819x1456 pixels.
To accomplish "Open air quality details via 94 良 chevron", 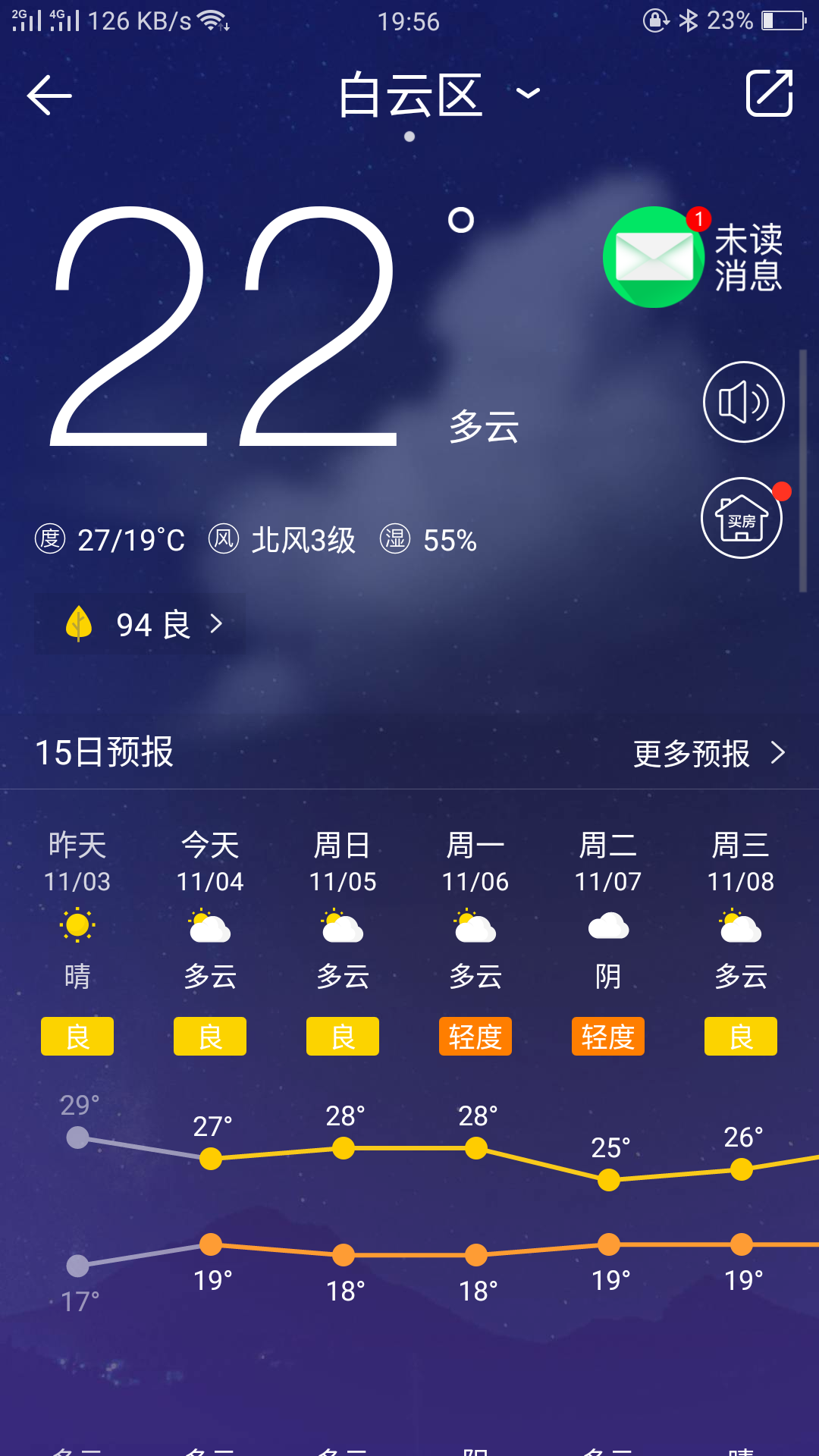I will 217,623.
